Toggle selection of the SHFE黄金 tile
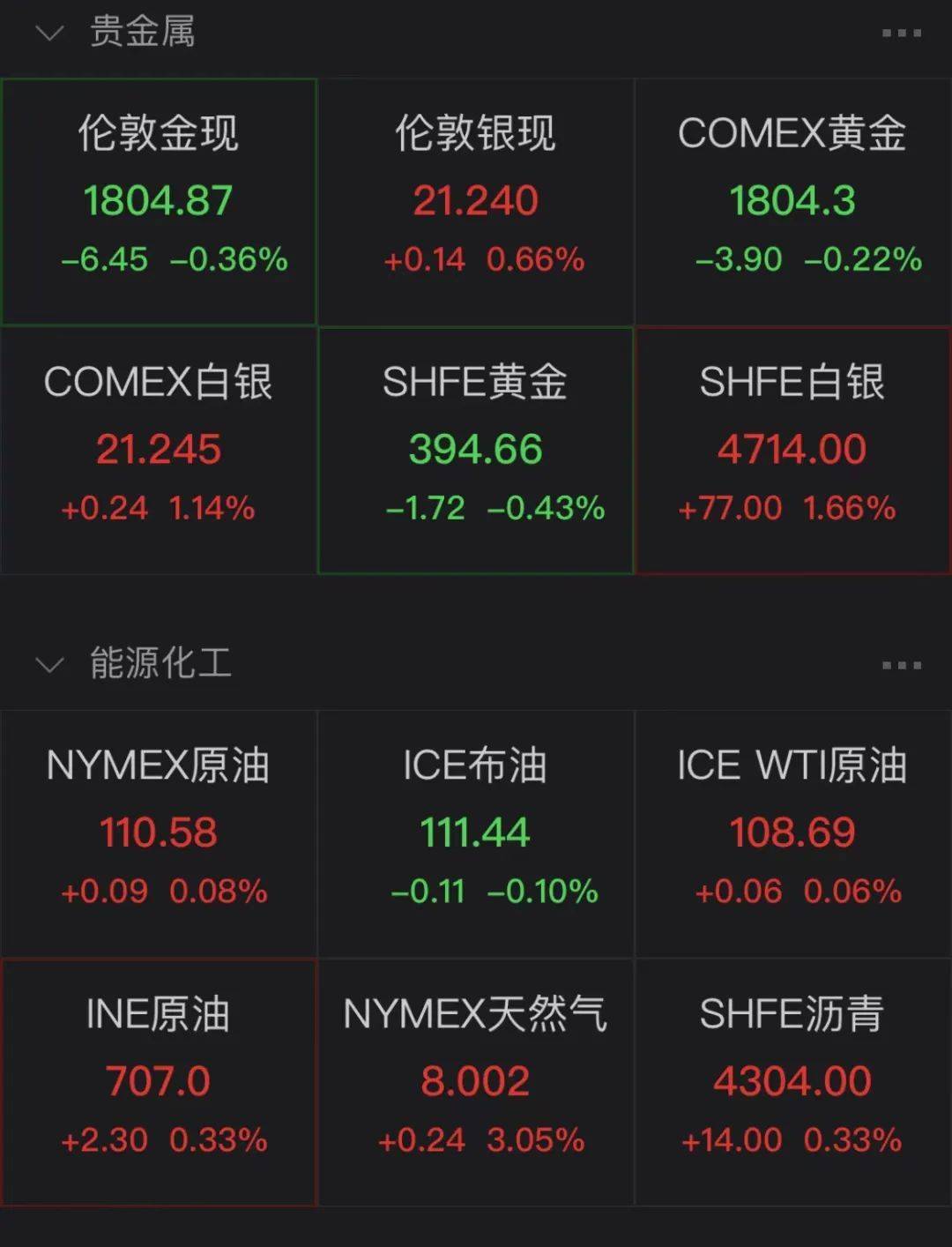Viewport: 952px width, 1247px height. pos(476,450)
